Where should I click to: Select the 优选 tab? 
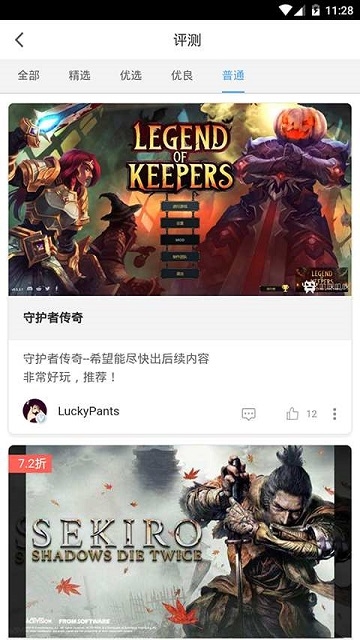pos(131,76)
